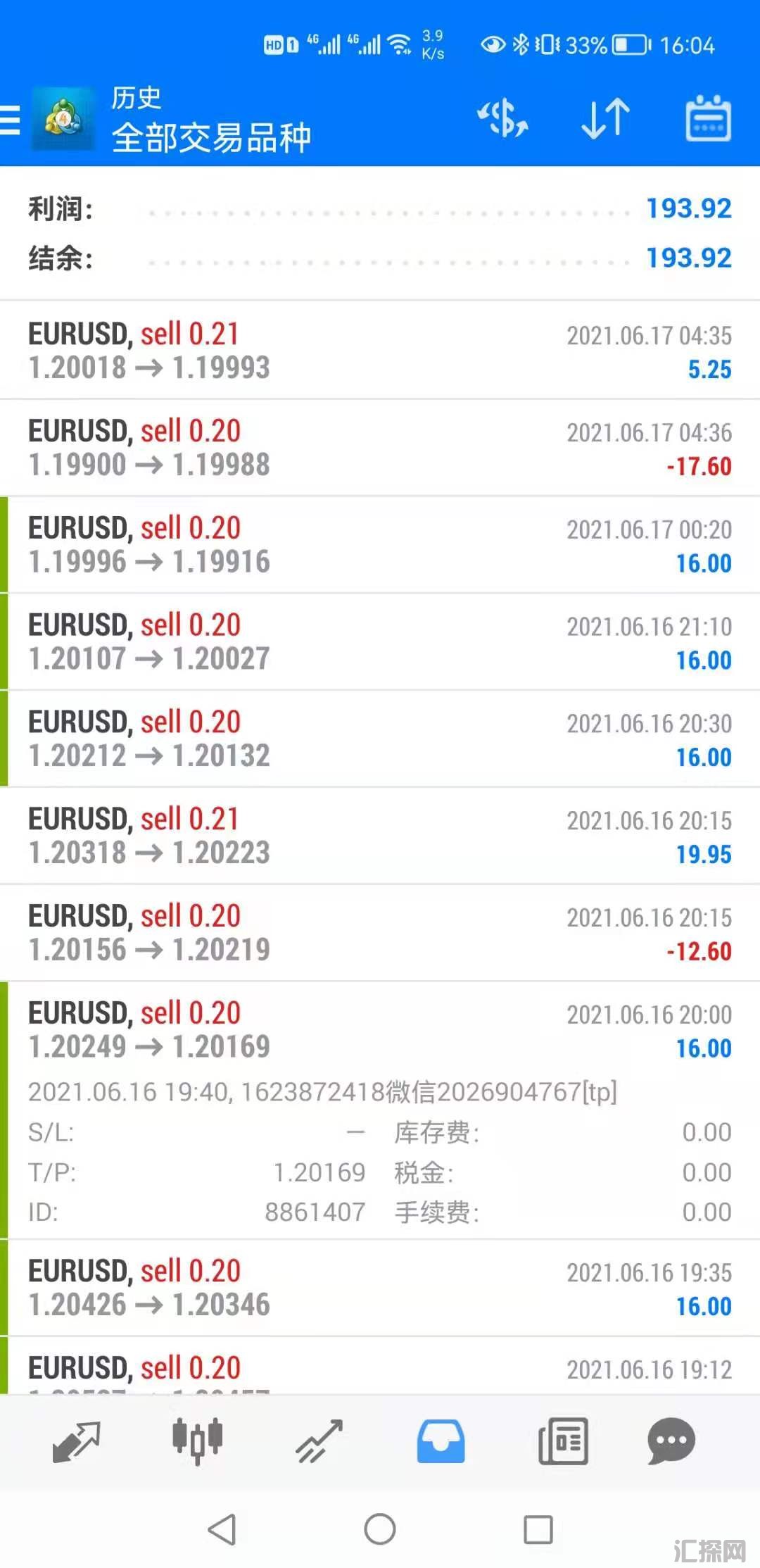Expand the trade closed 2021.06.16 19:35
760x1568 pixels.
coord(380,1288)
